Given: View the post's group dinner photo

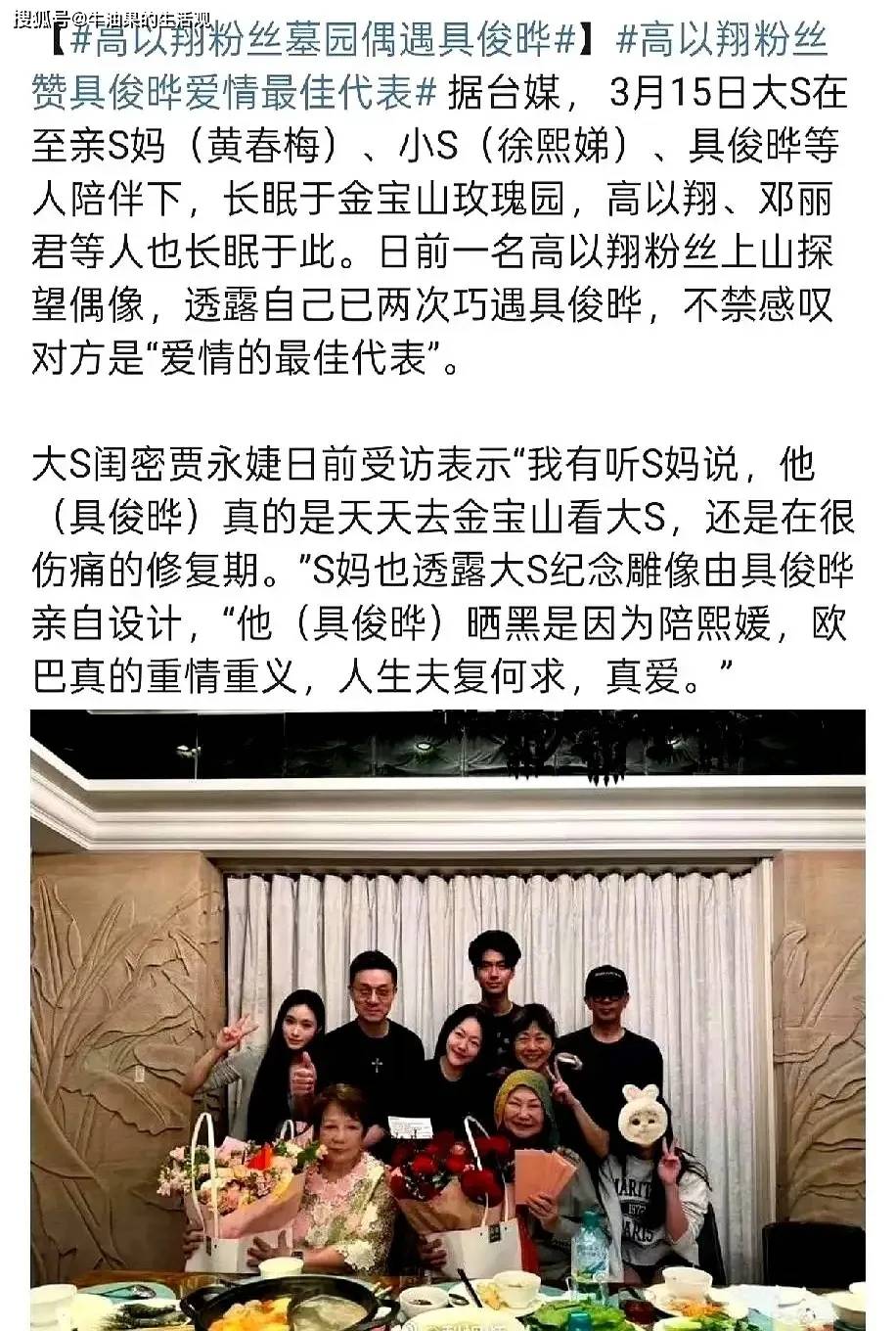Looking at the screenshot, I should point(448,1018).
